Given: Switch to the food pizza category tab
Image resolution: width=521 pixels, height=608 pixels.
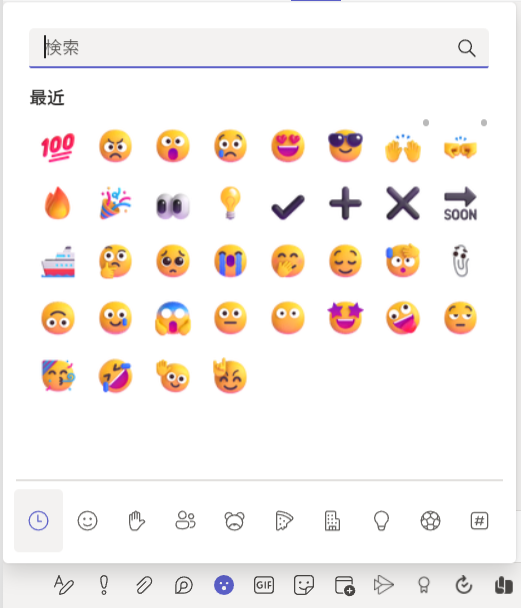Looking at the screenshot, I should pyautogui.click(x=284, y=520).
